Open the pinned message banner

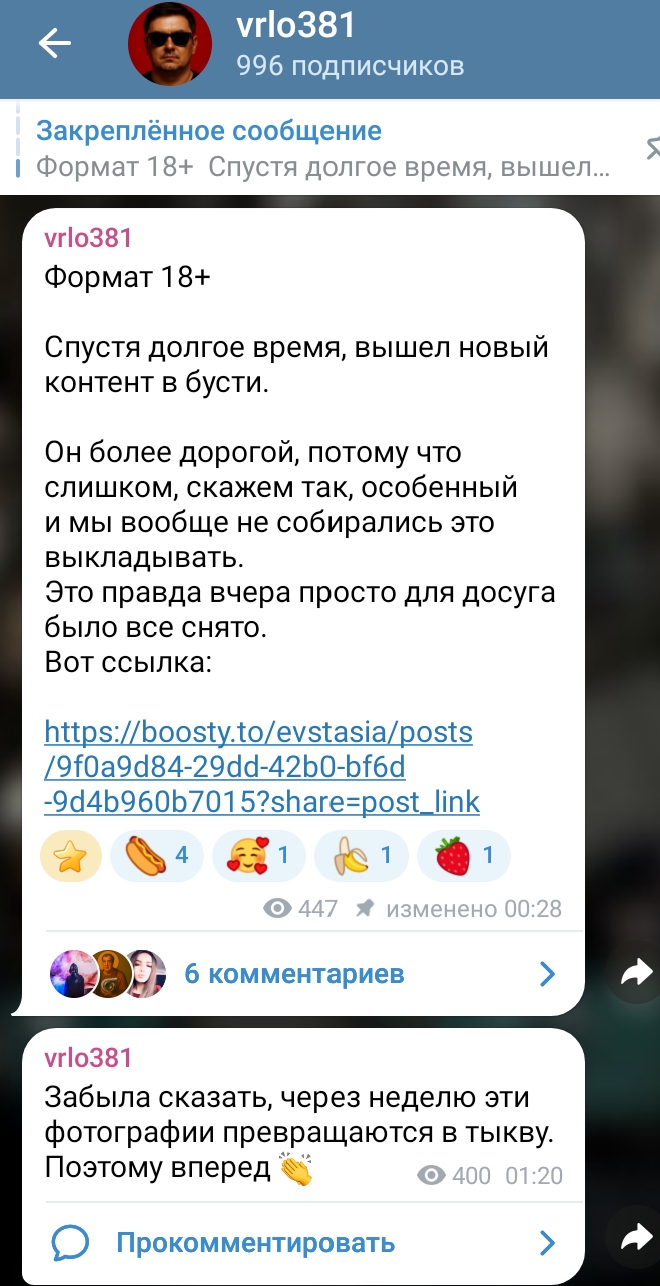(320, 148)
